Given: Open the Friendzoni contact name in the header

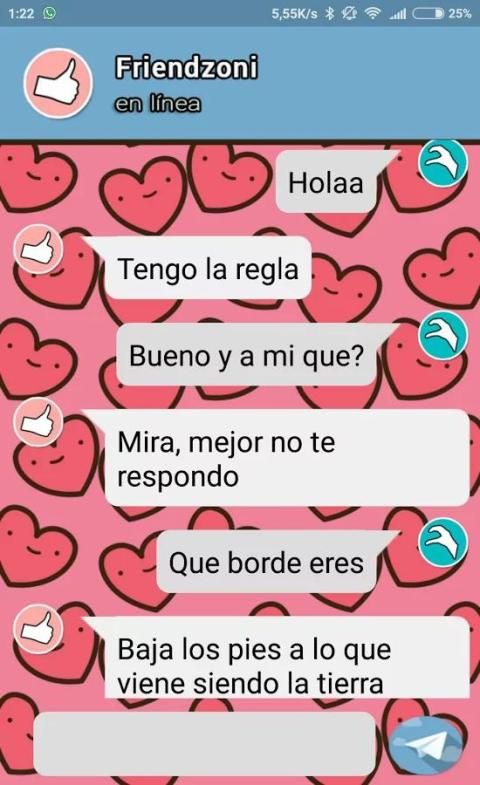Looking at the screenshot, I should (186, 68).
